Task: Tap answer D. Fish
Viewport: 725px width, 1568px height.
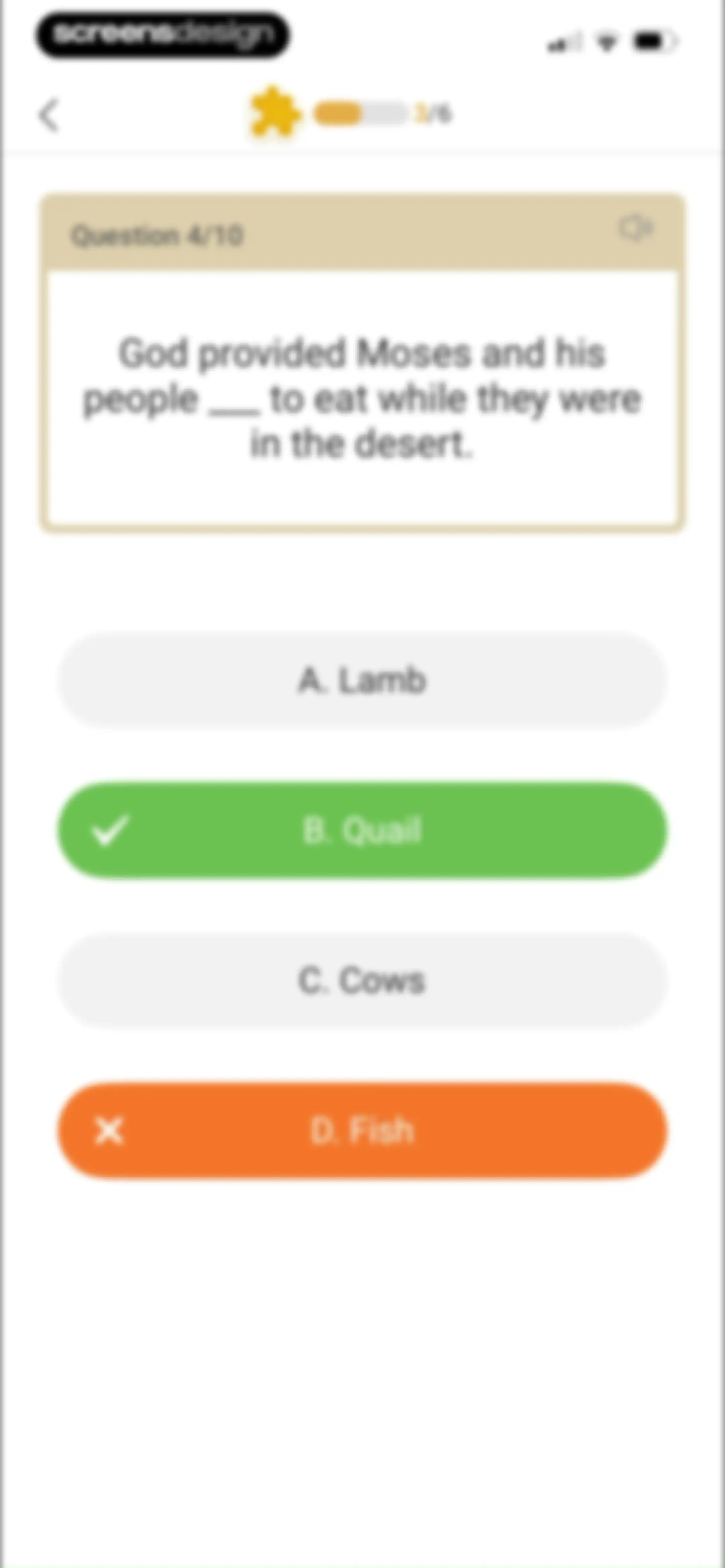Action: pyautogui.click(x=362, y=1131)
